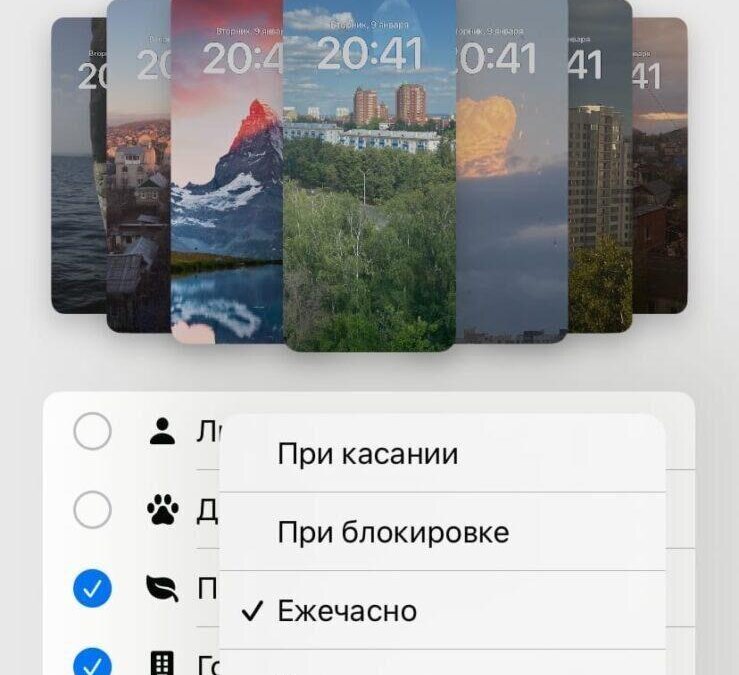Pick the checked "Ежечасно" option

pyautogui.click(x=347, y=610)
